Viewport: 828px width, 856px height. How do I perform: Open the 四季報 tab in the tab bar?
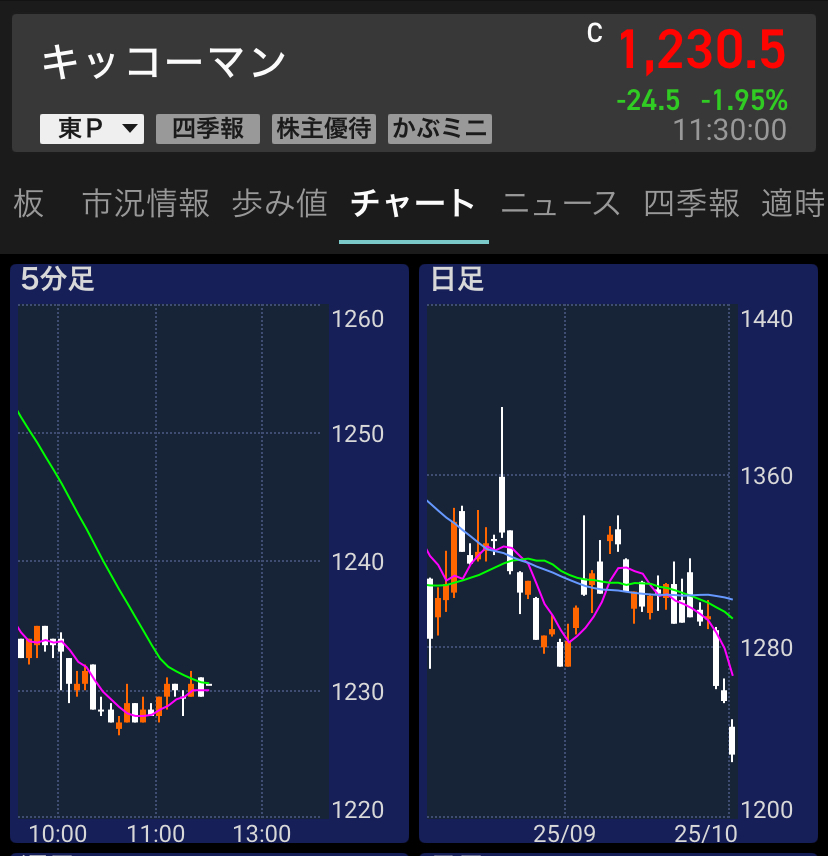point(692,204)
